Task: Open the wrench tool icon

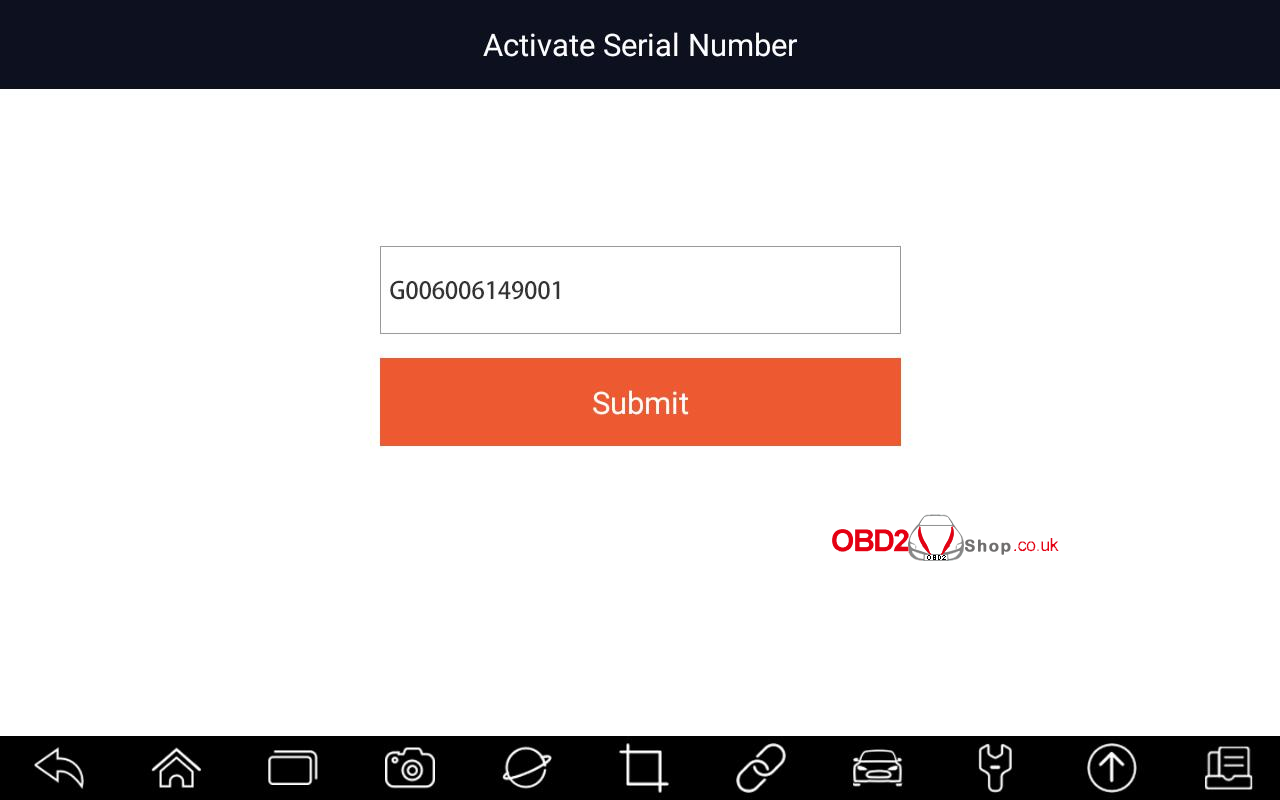Action: [x=994, y=768]
